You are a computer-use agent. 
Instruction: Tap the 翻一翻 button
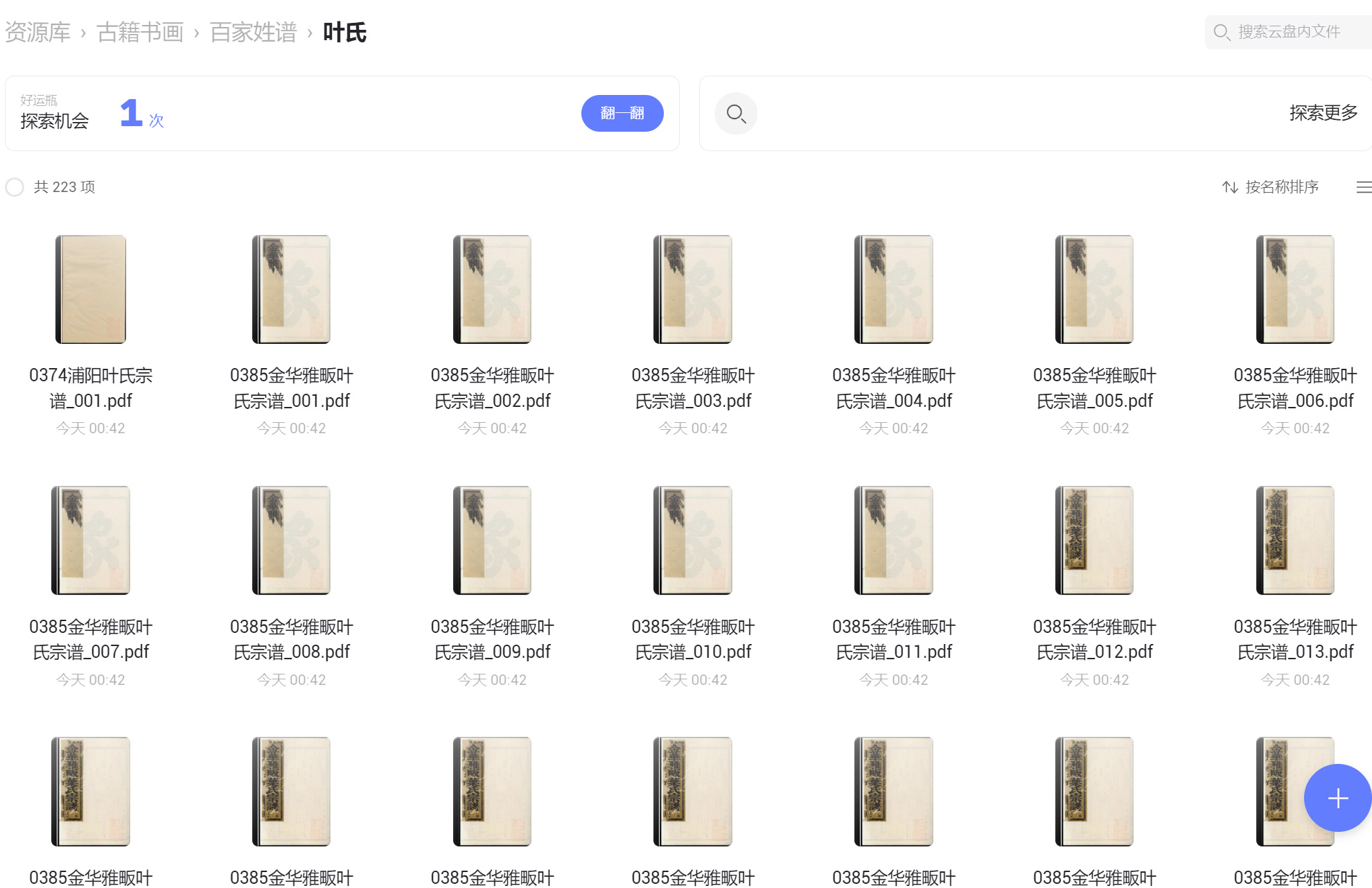pyautogui.click(x=622, y=113)
